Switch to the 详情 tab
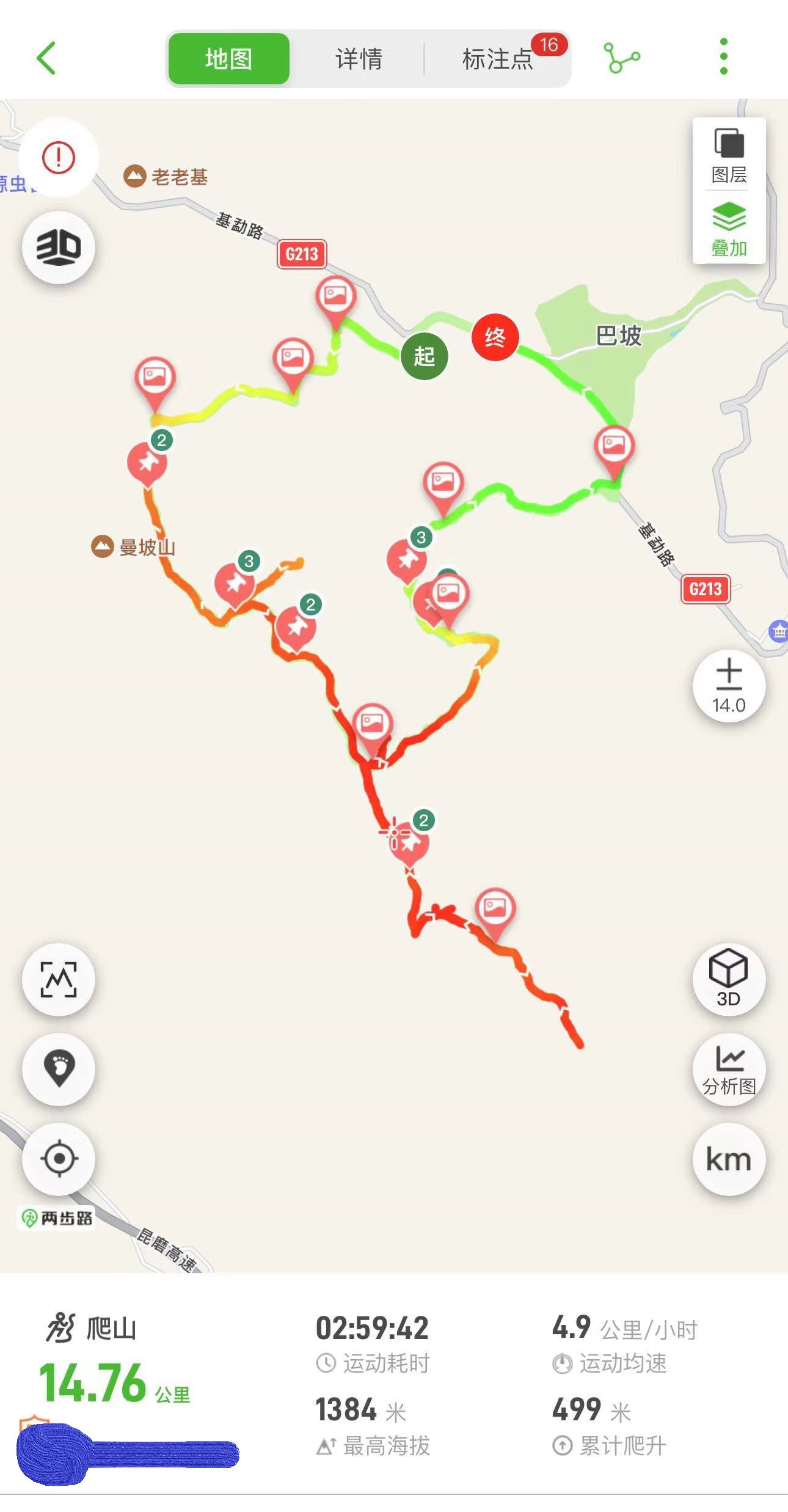788x1512 pixels. [x=359, y=59]
